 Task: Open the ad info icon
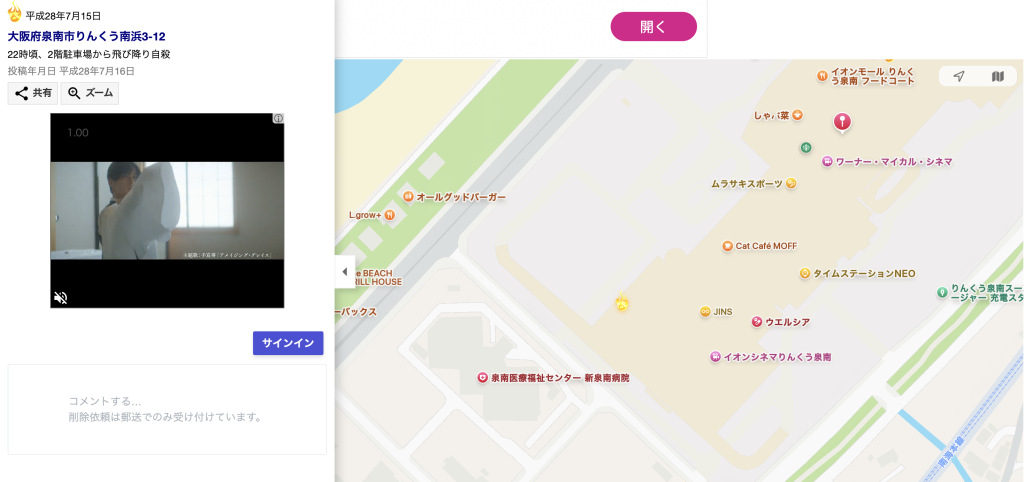tap(278, 118)
